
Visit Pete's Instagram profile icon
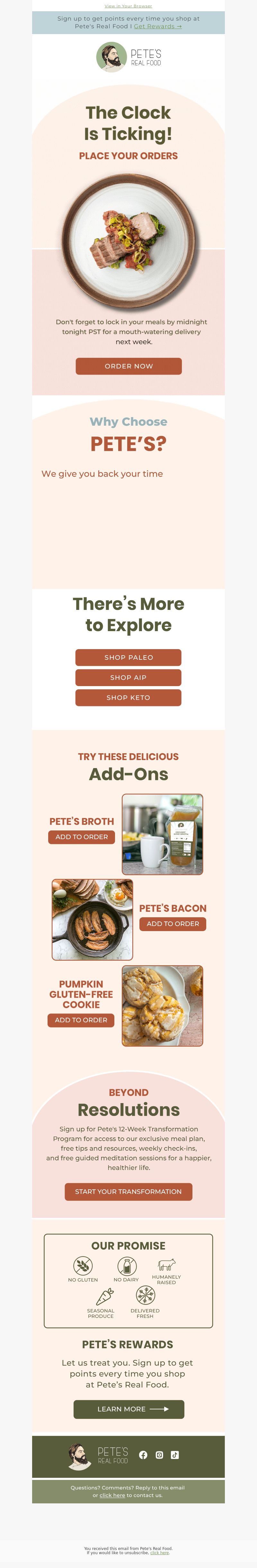coord(159,1455)
